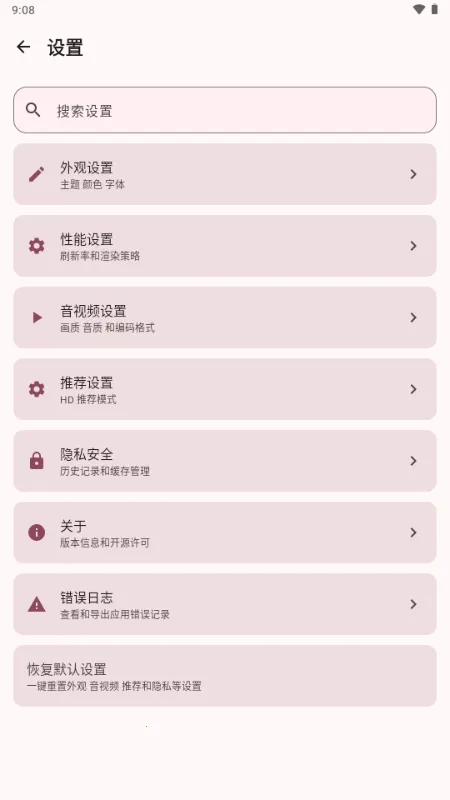The image size is (450, 800).
Task: Open 隐私安全 privacy and security
Action: [225, 461]
